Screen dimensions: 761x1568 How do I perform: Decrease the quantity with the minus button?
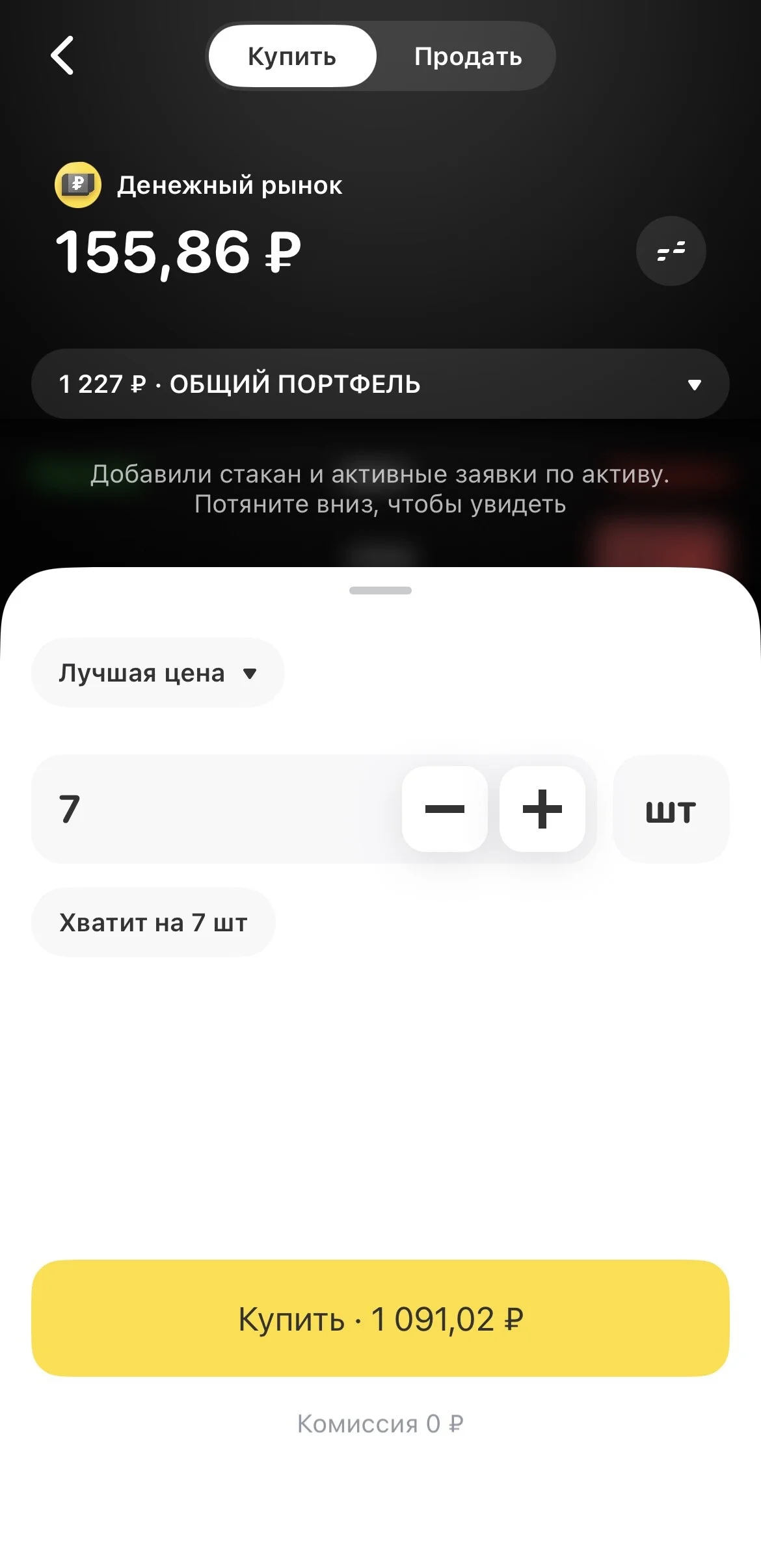445,809
